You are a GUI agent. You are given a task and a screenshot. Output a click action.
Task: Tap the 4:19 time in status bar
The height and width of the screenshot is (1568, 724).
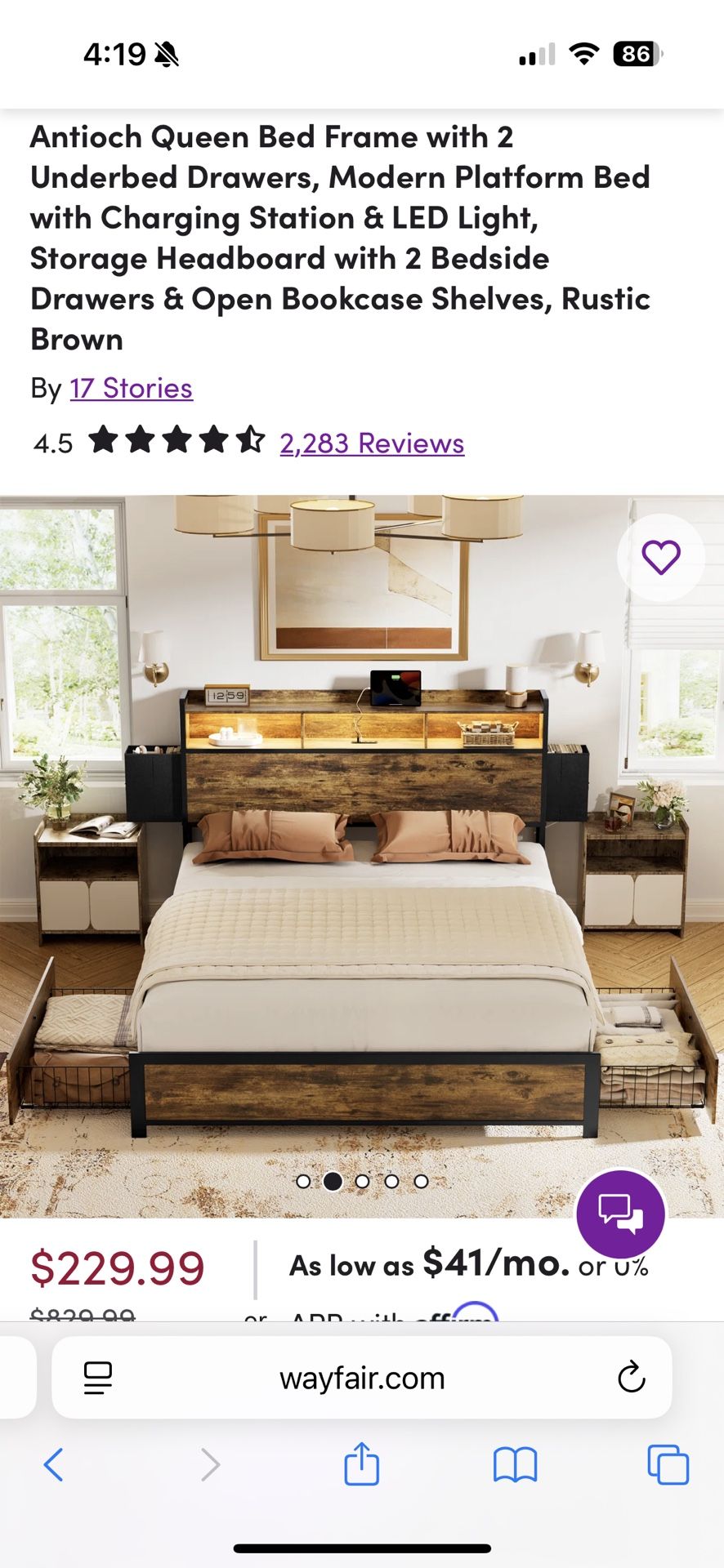coord(113,54)
